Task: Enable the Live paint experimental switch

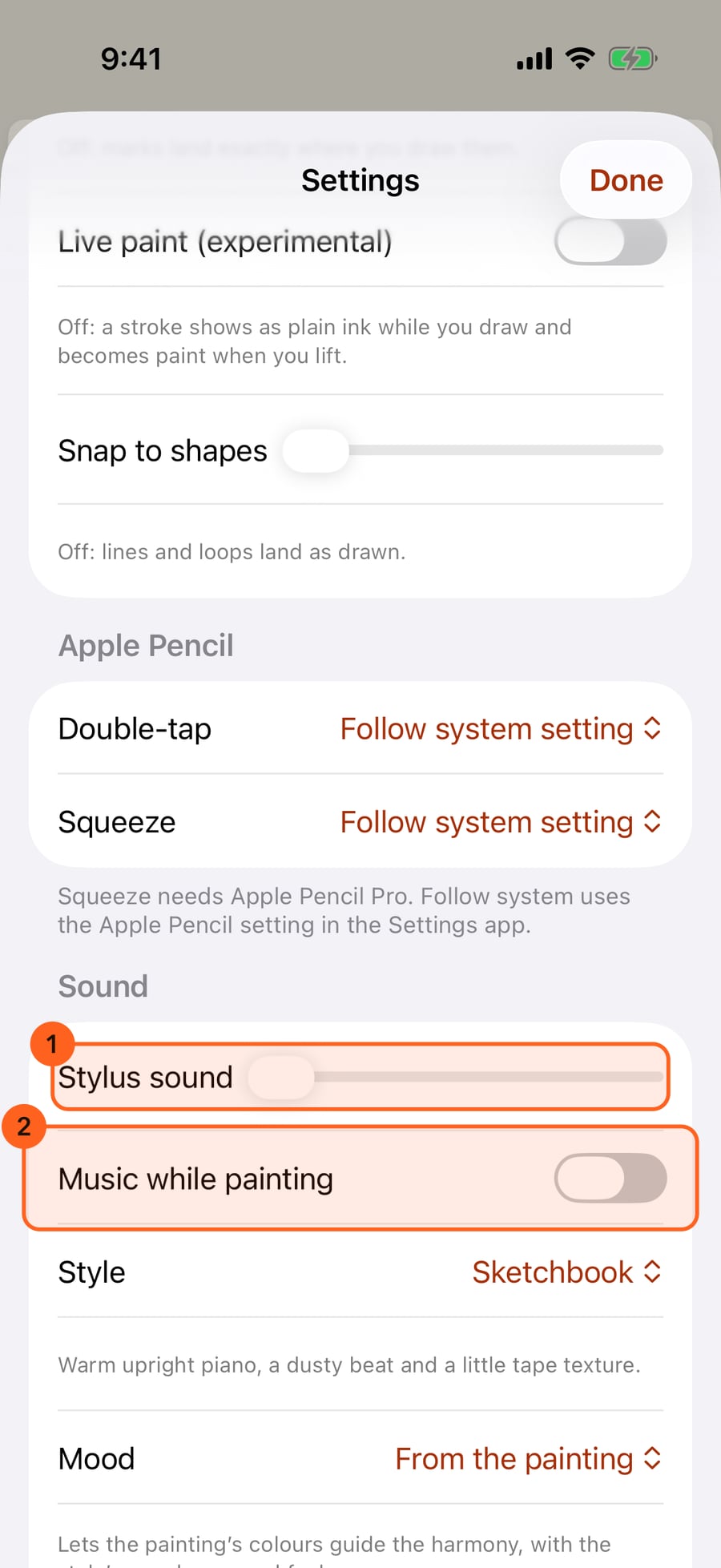Action: click(x=610, y=241)
